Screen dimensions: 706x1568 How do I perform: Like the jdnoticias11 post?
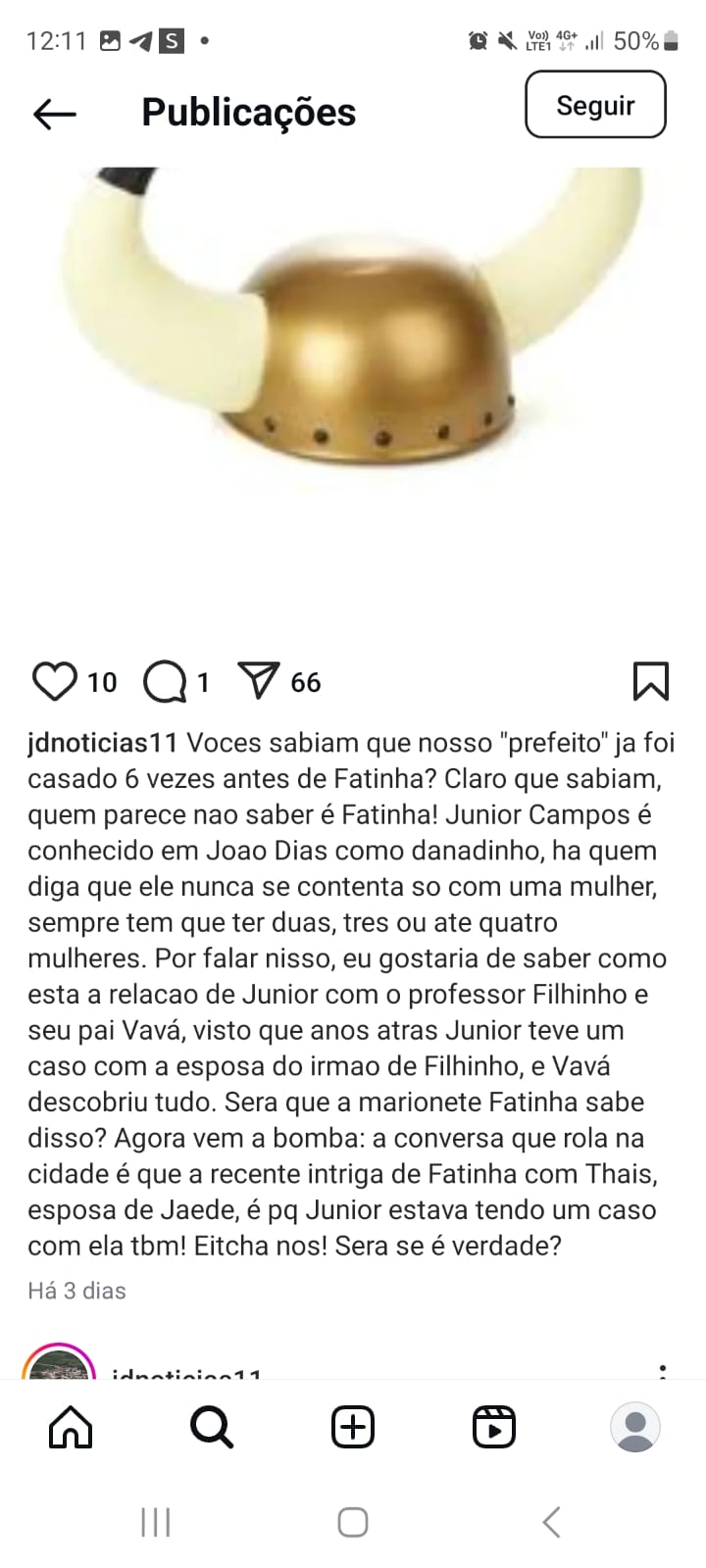point(55,681)
